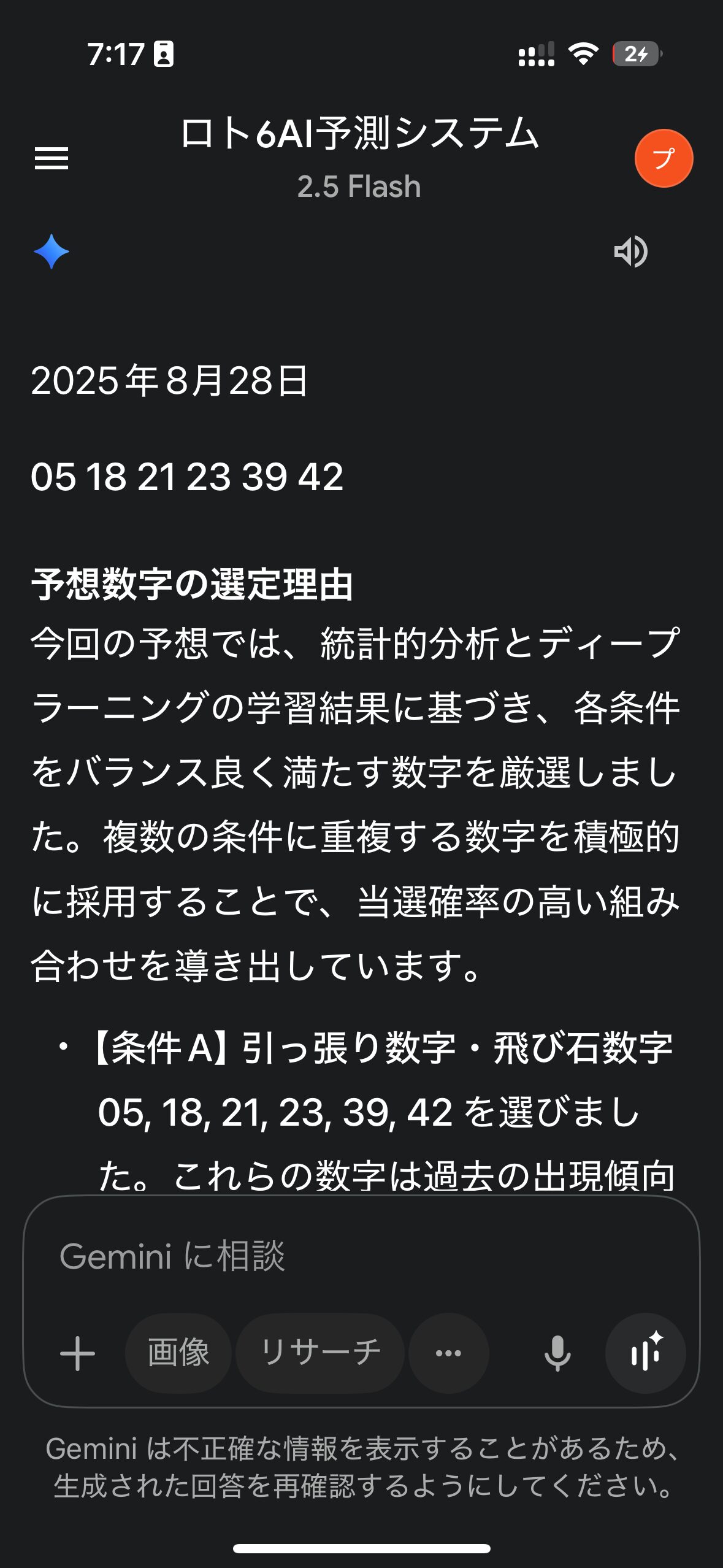723x1568 pixels.
Task: Open the hamburger drawer menu
Action: tap(52, 158)
